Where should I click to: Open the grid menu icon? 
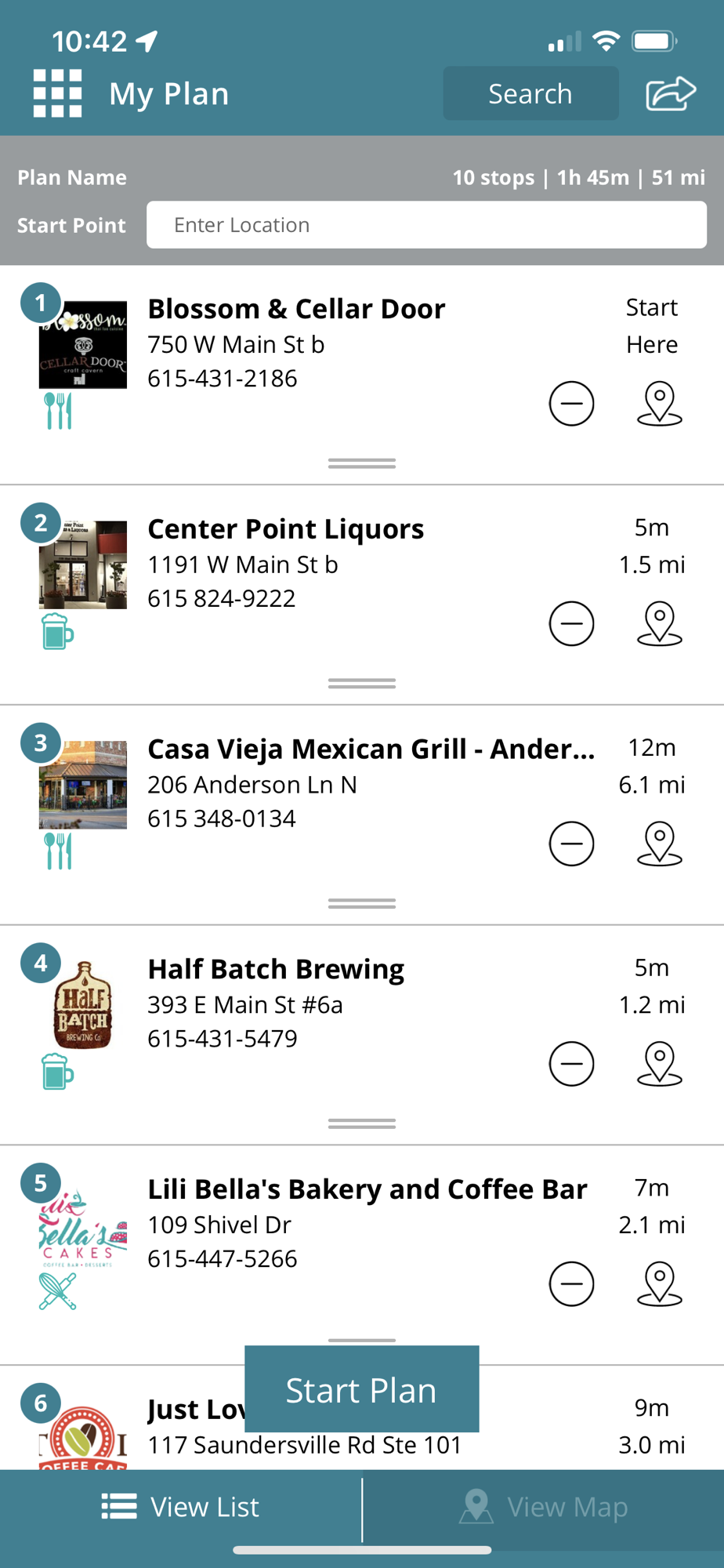coord(57,93)
